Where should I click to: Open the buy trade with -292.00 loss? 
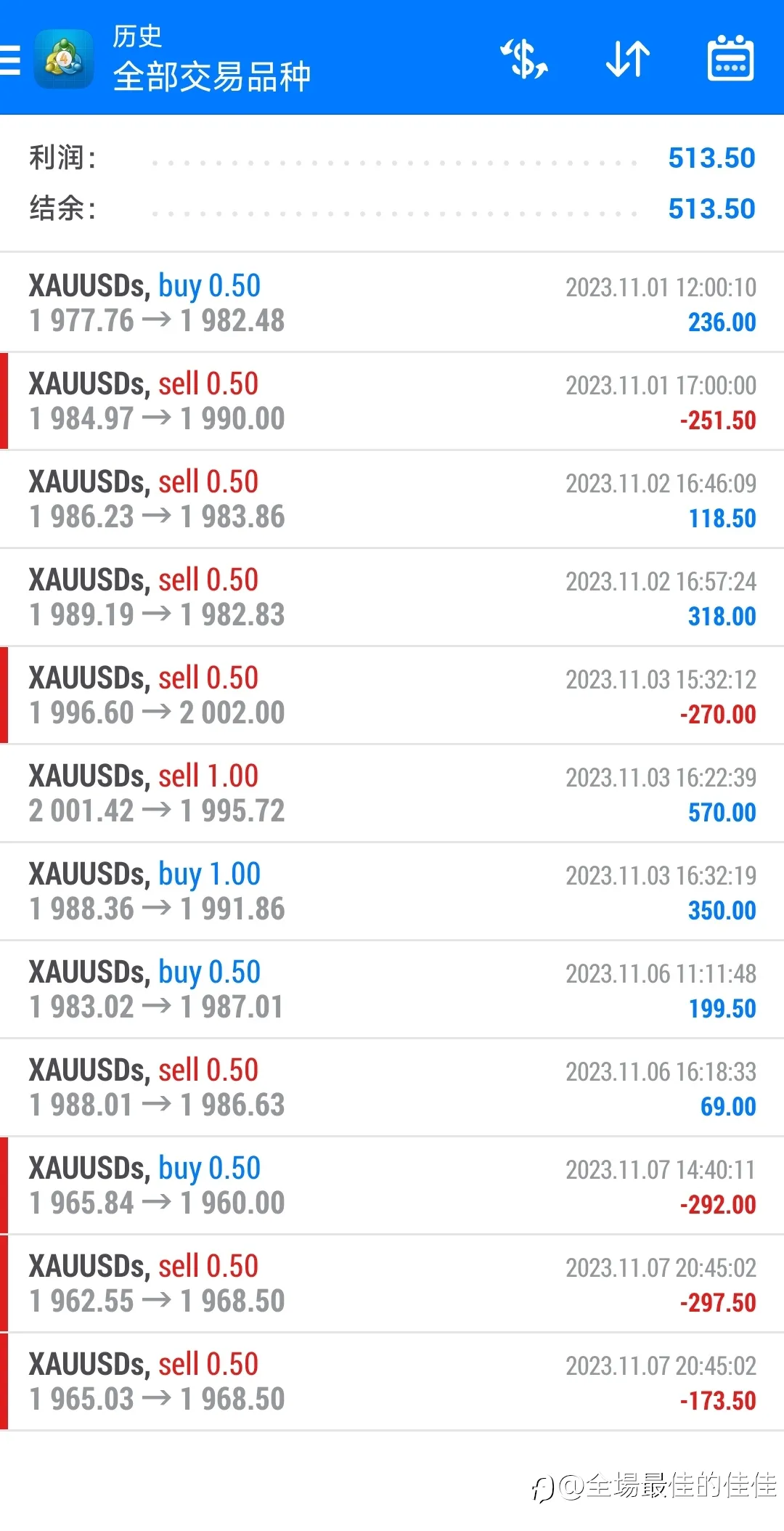point(392,1185)
